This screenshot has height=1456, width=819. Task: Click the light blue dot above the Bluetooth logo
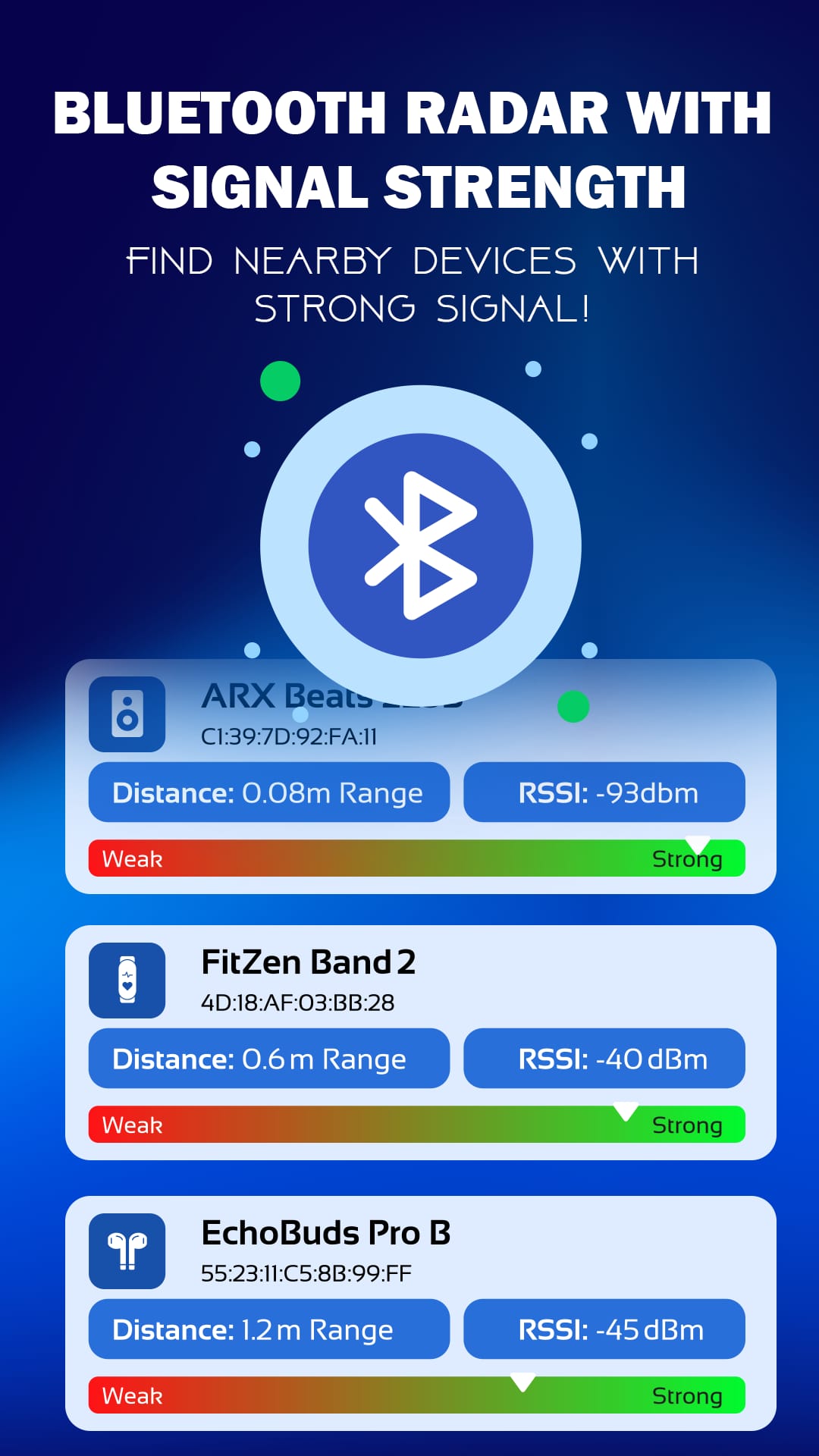[533, 369]
